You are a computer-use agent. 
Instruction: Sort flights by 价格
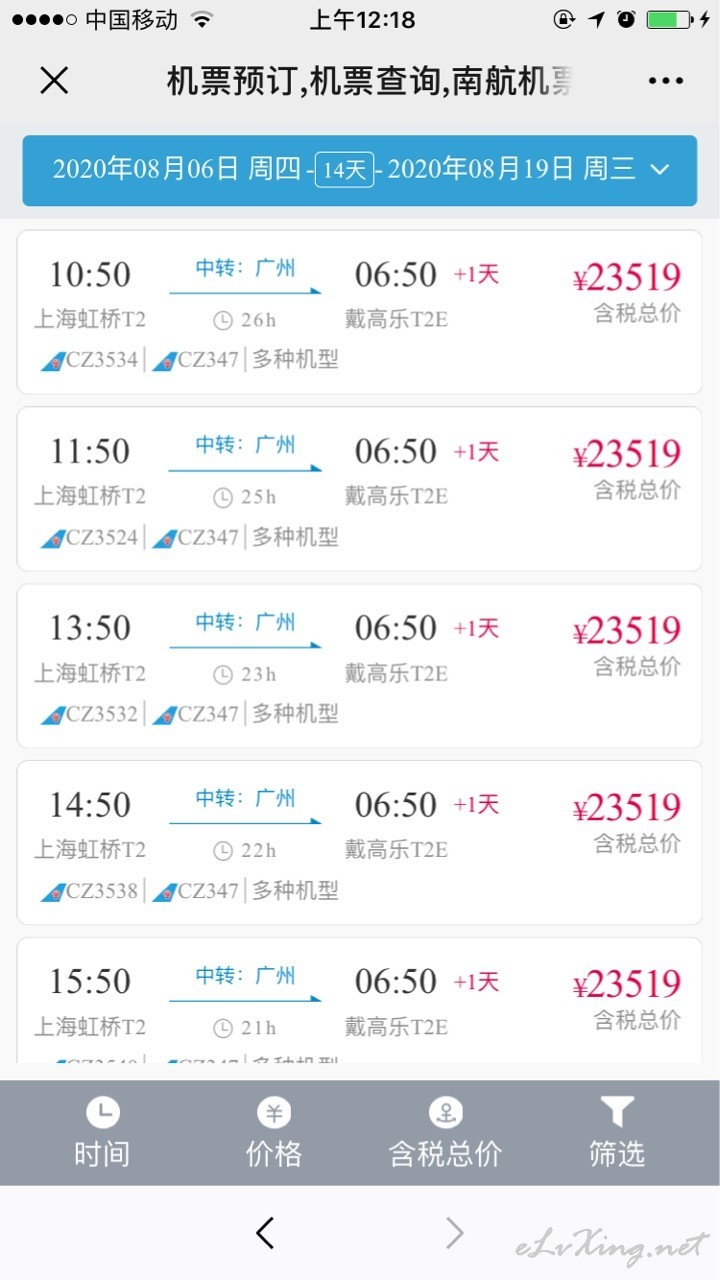point(274,1133)
